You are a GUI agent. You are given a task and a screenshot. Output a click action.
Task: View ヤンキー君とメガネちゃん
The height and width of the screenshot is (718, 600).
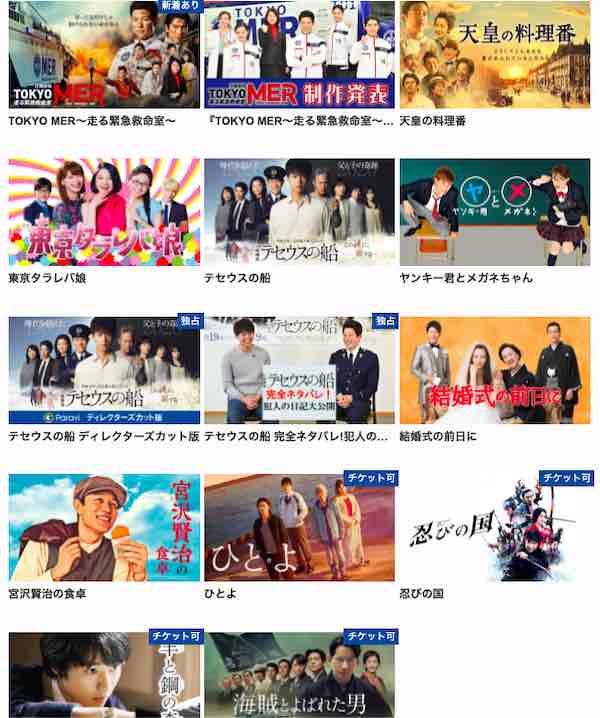pyautogui.click(x=494, y=211)
